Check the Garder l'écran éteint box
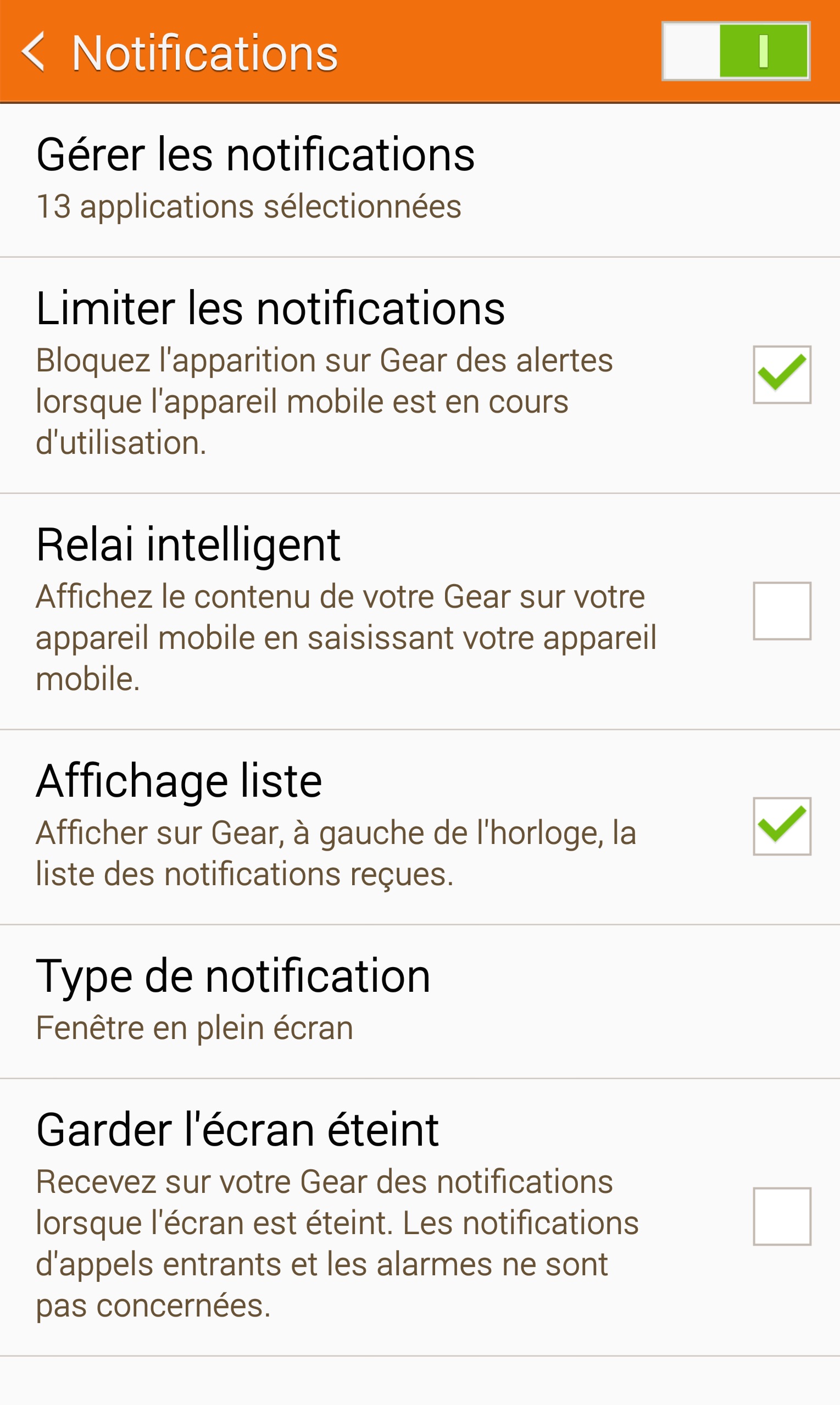This screenshot has height=1405, width=840. (781, 1216)
